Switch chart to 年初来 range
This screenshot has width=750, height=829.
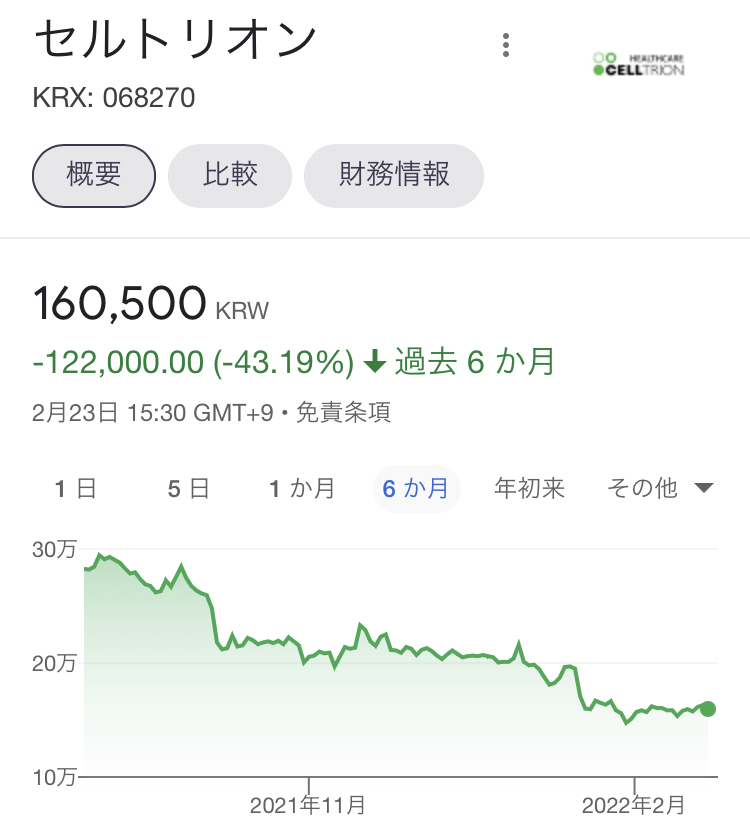click(x=529, y=489)
